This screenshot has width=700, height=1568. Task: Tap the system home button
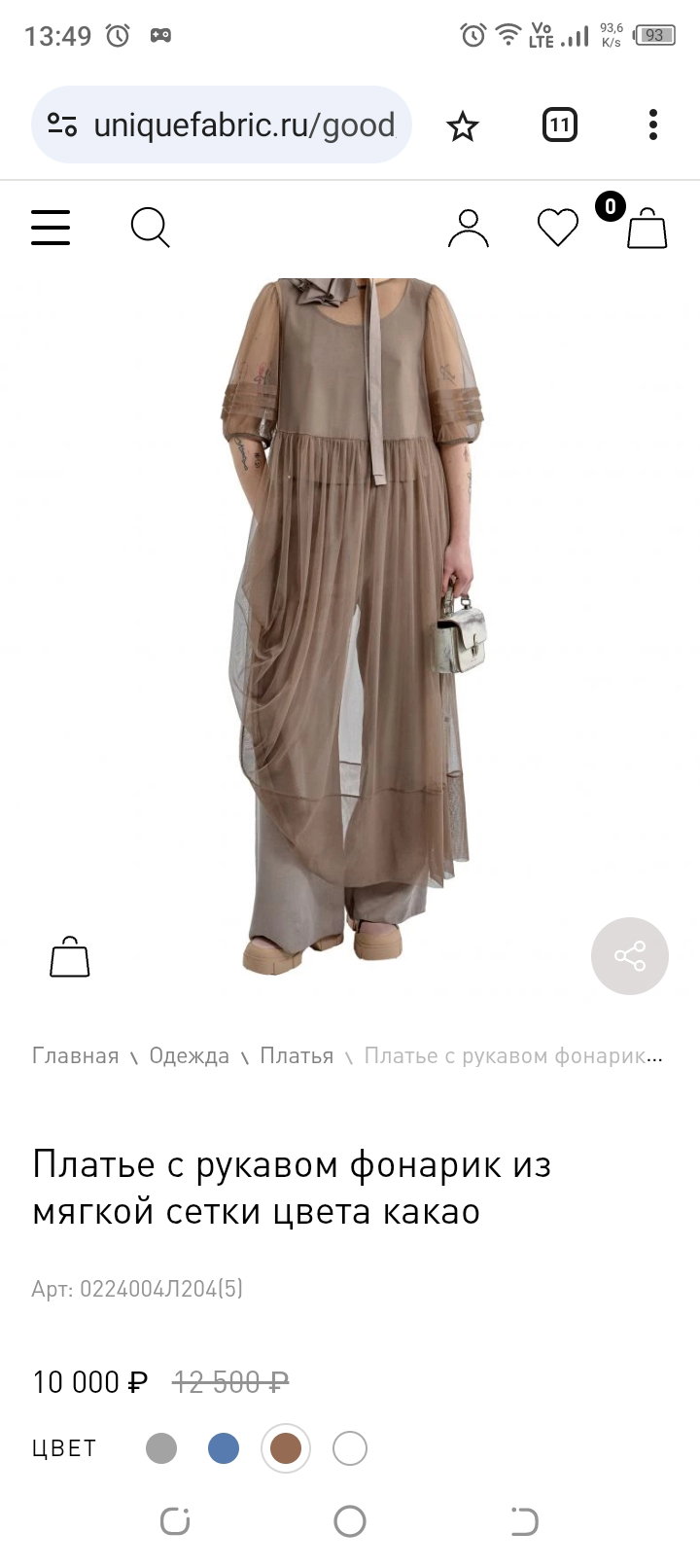350,1521
